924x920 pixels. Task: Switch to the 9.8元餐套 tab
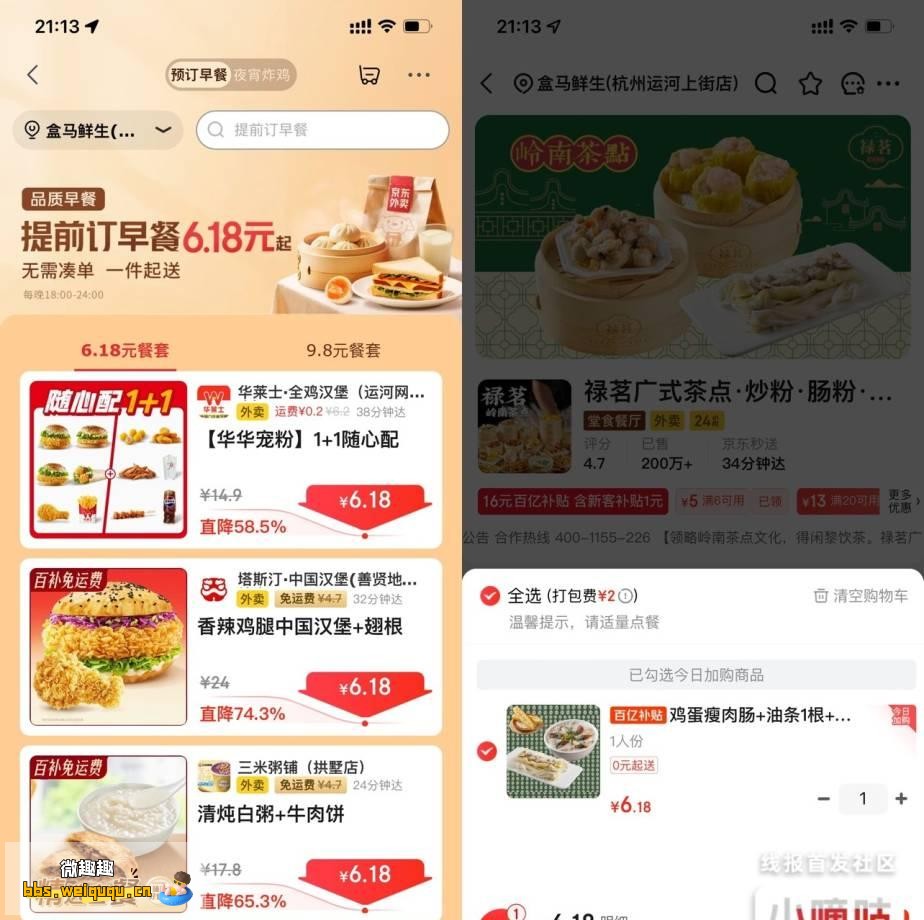coord(343,350)
